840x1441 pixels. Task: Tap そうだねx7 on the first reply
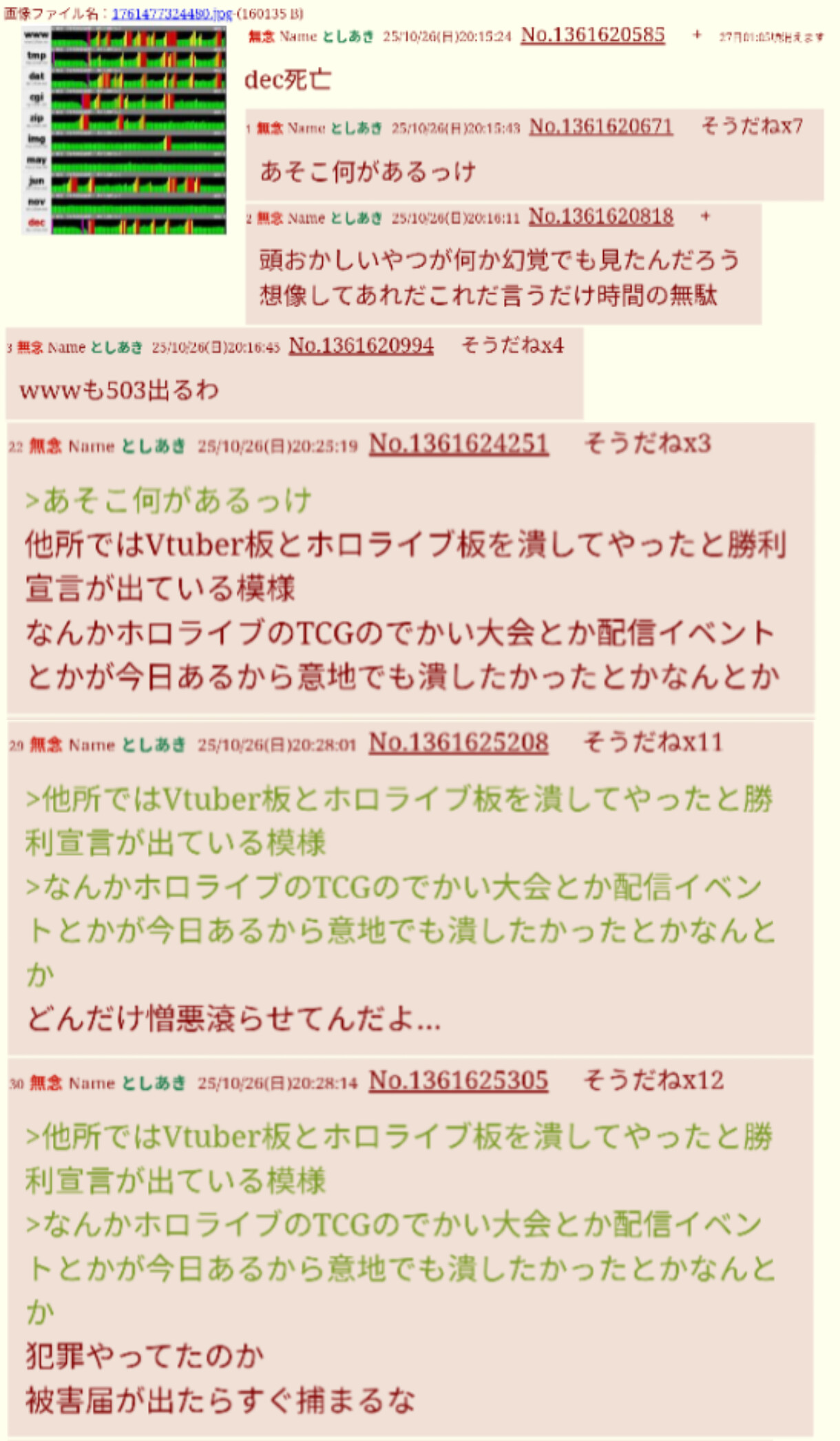[752, 126]
